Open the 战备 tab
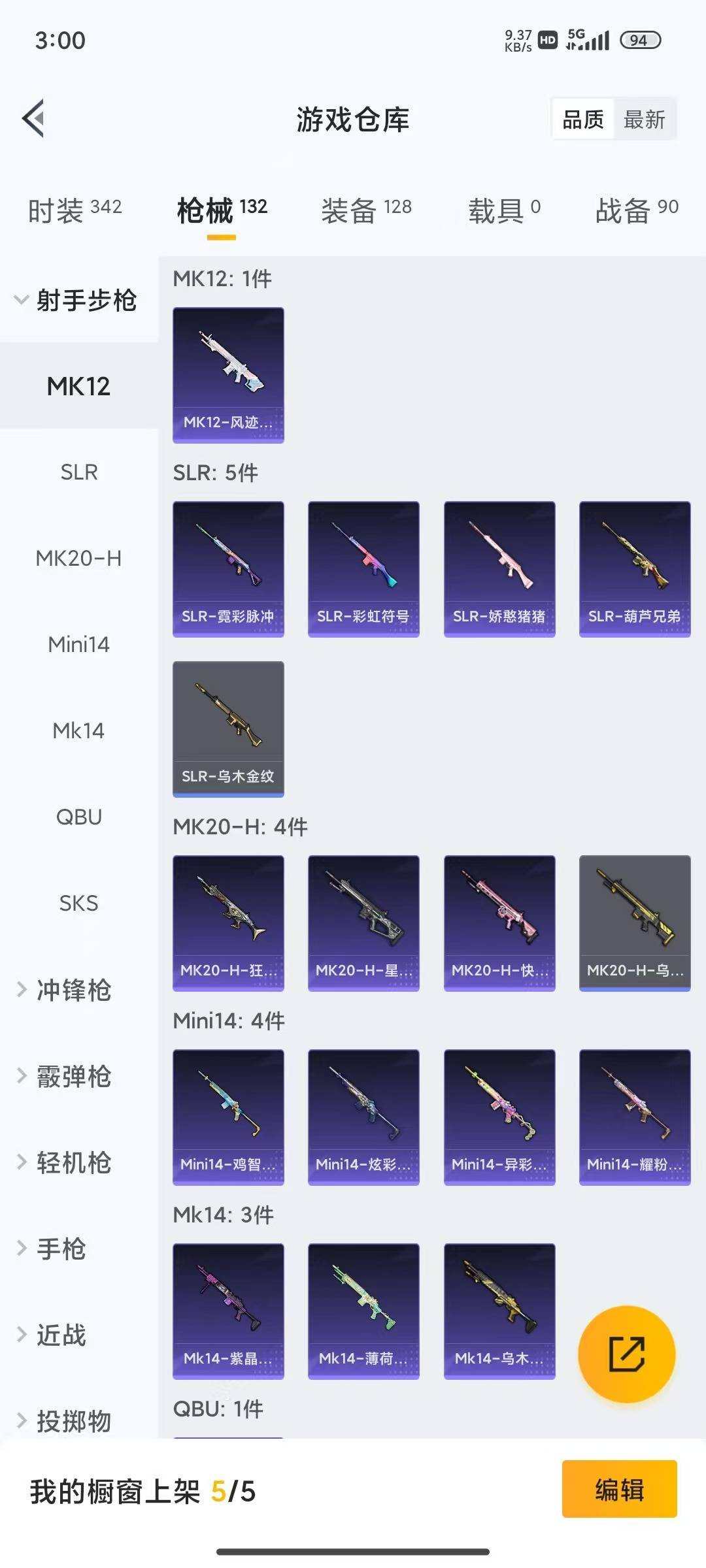Image resolution: width=706 pixels, height=1568 pixels. (636, 210)
